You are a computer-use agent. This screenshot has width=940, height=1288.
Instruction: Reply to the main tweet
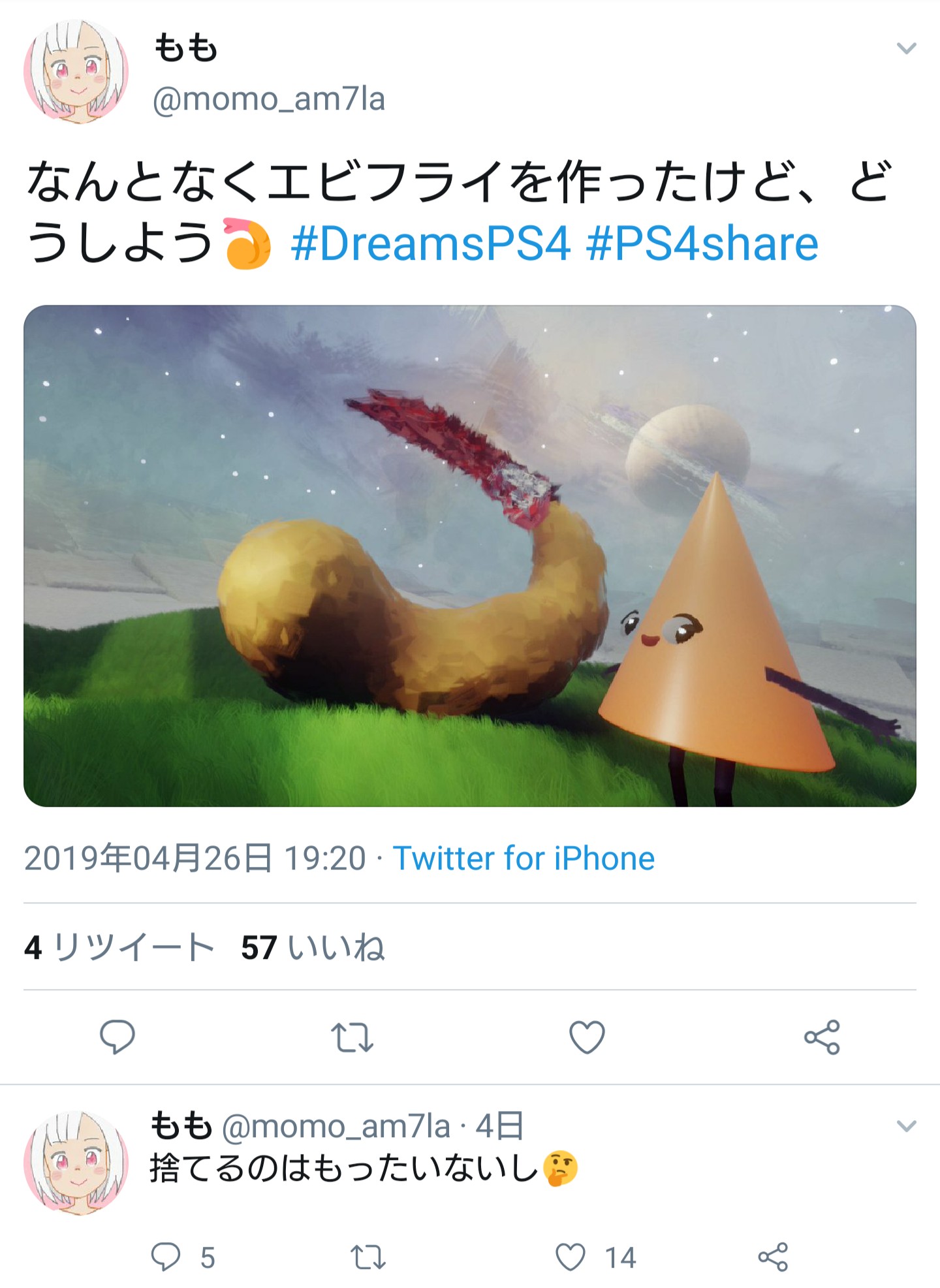tap(117, 1037)
